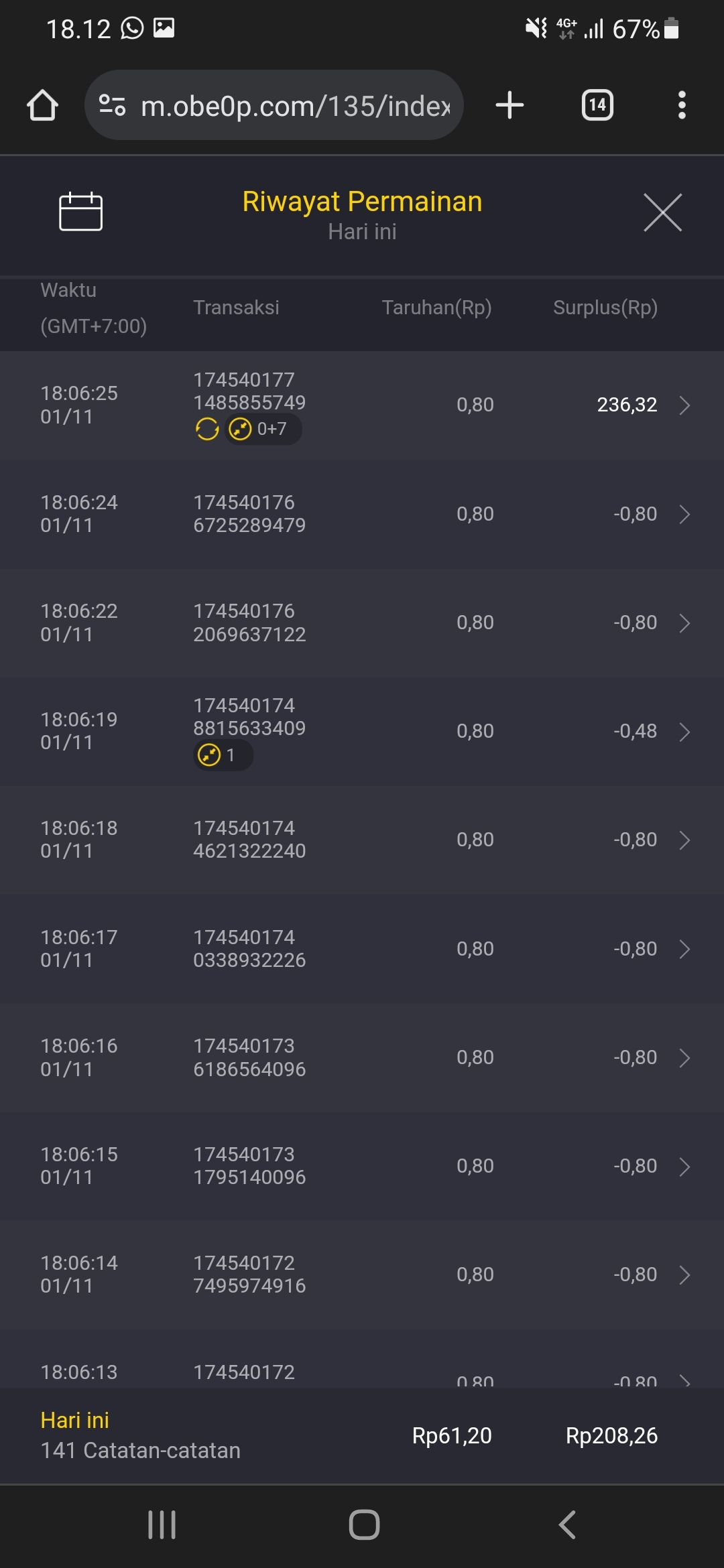Open the browser overflow menu

(x=682, y=105)
